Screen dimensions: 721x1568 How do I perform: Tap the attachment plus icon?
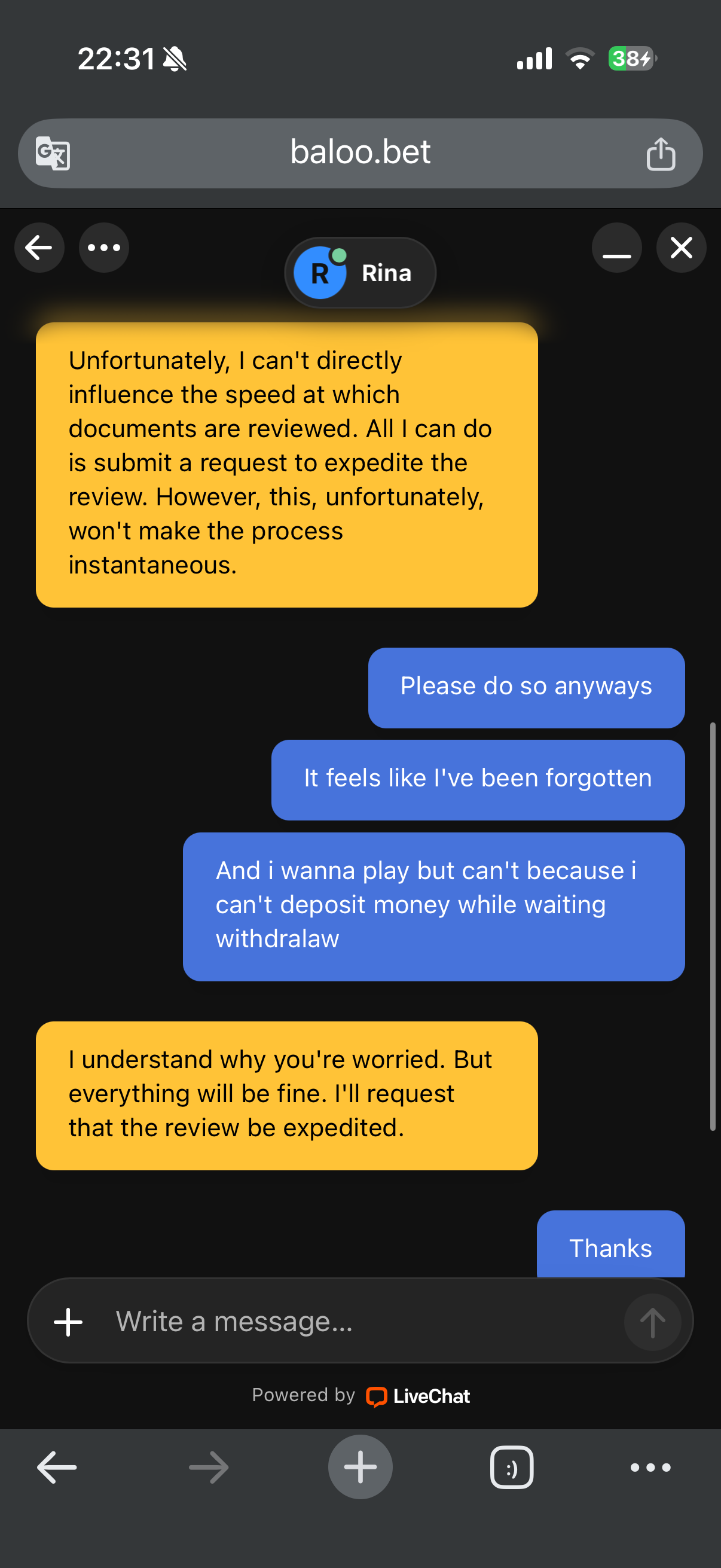point(68,1322)
